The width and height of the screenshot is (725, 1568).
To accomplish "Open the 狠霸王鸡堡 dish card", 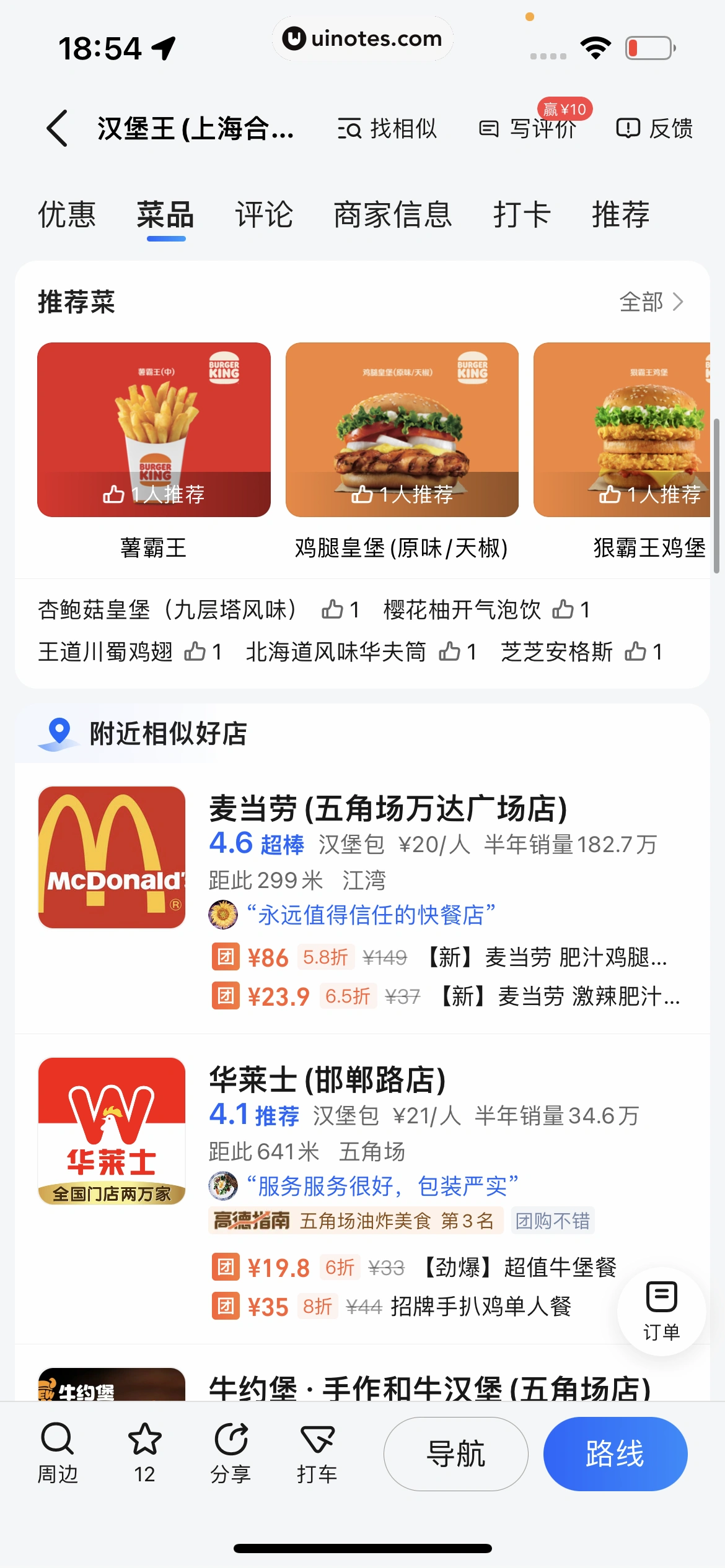I will click(622, 430).
